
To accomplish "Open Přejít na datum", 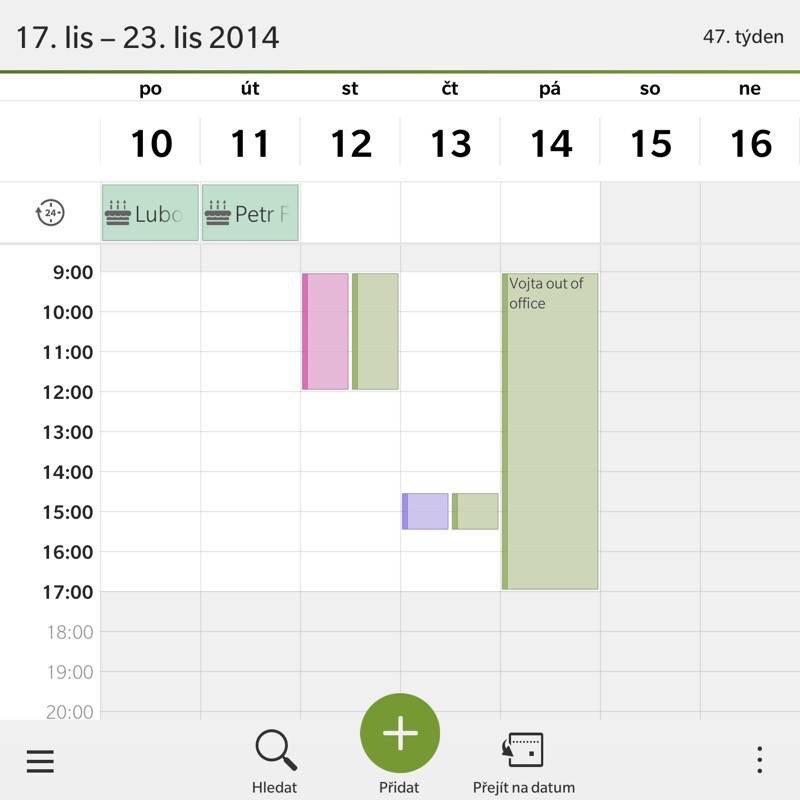I will point(524,760).
